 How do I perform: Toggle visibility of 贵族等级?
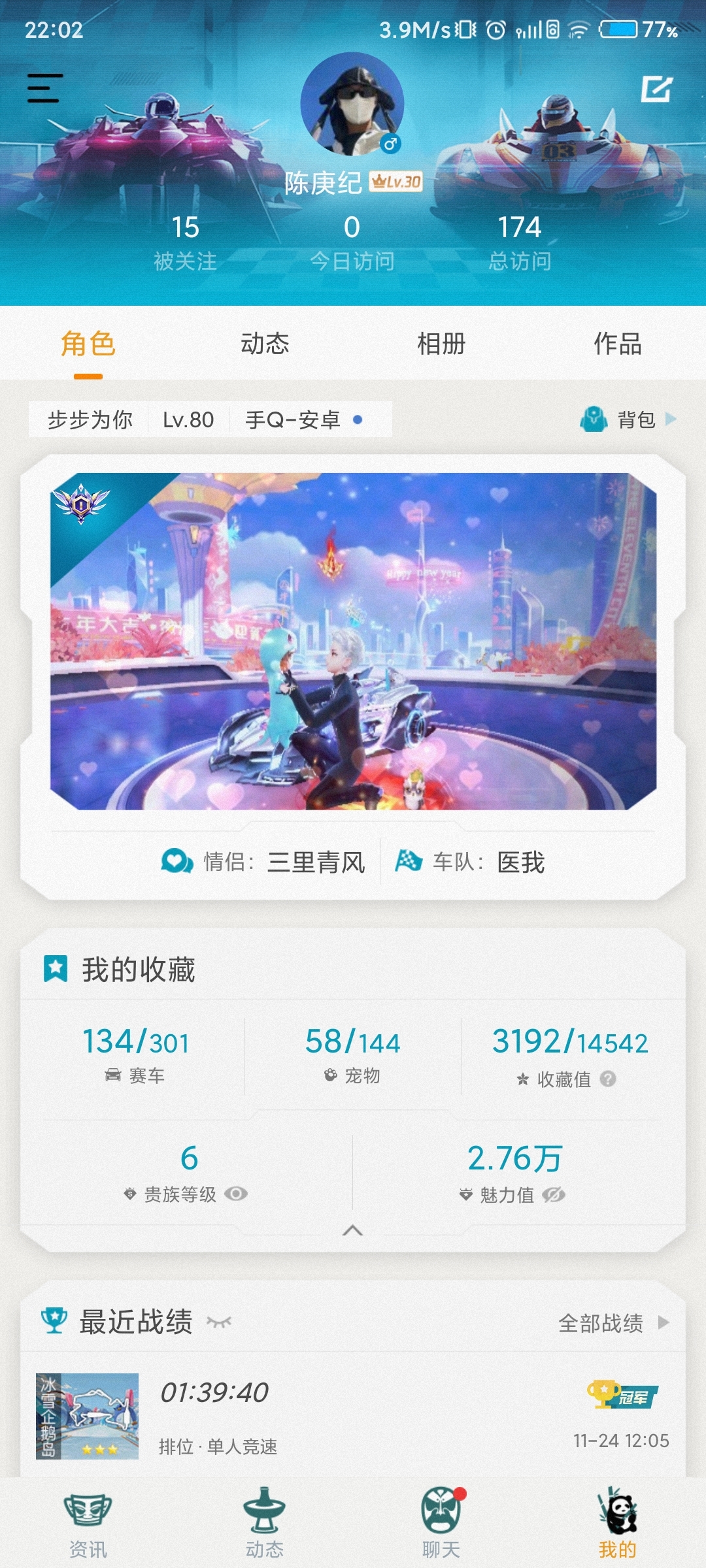[x=236, y=1194]
